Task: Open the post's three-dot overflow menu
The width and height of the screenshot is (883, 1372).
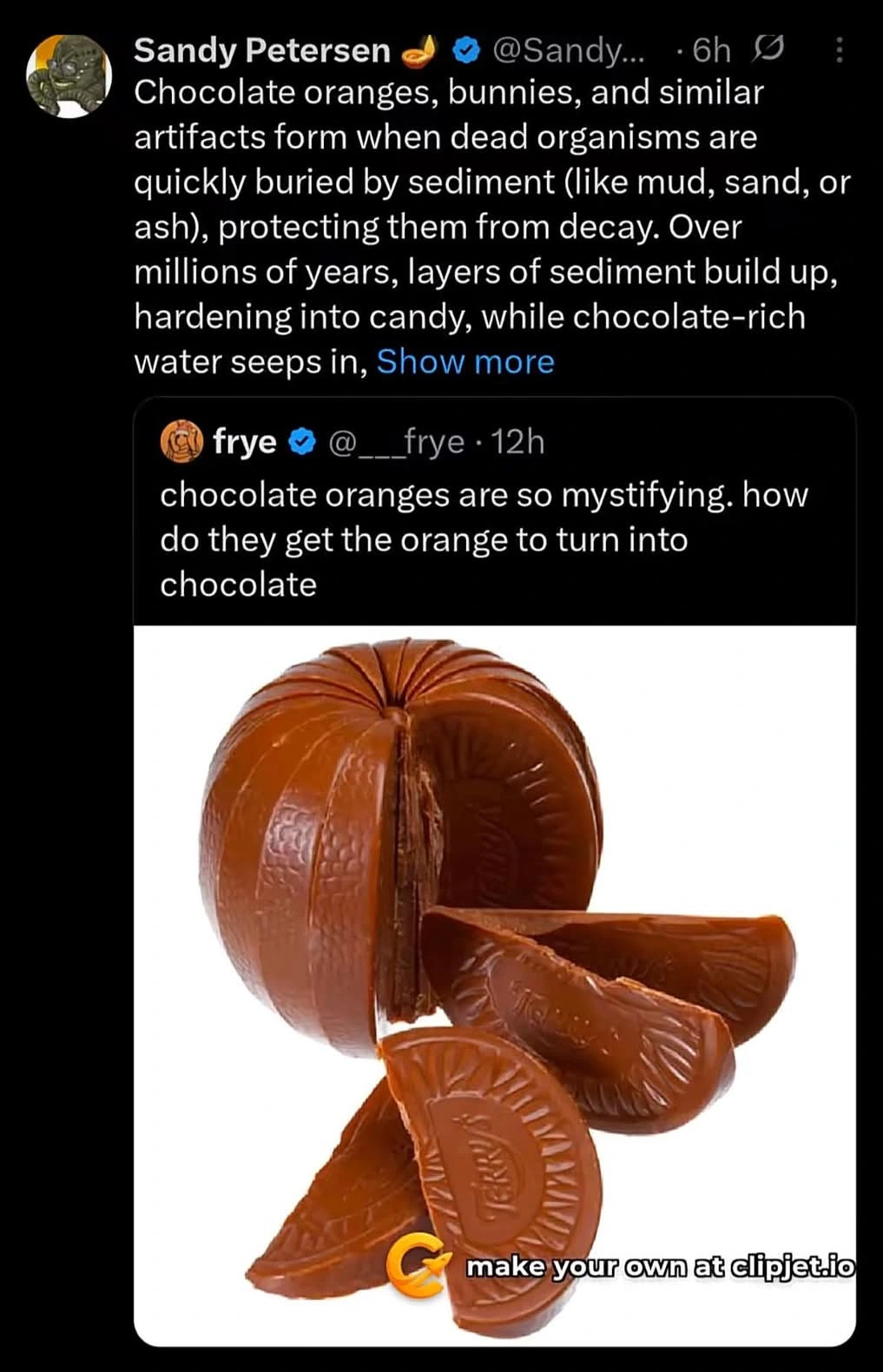Action: (x=839, y=51)
